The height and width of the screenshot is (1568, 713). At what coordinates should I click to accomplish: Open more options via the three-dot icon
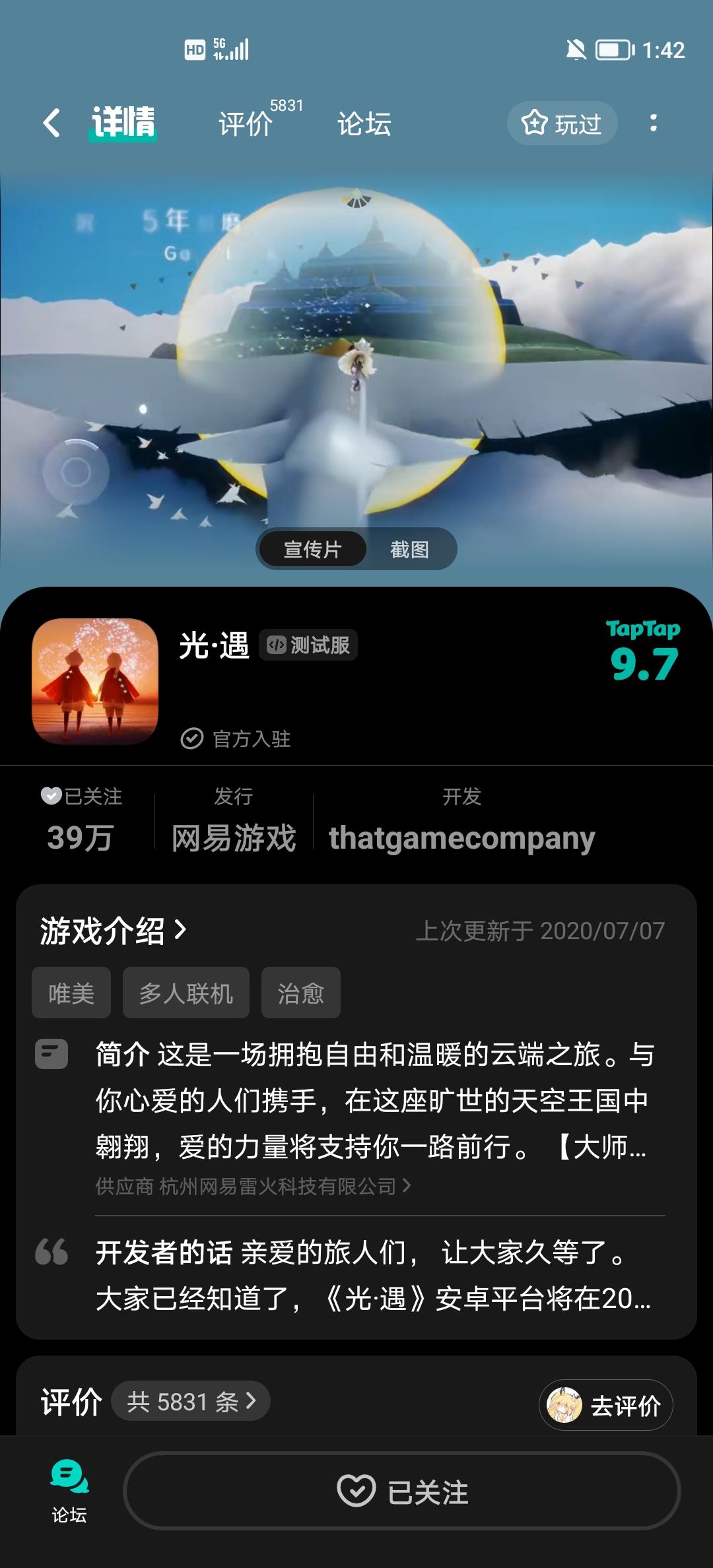(x=654, y=123)
